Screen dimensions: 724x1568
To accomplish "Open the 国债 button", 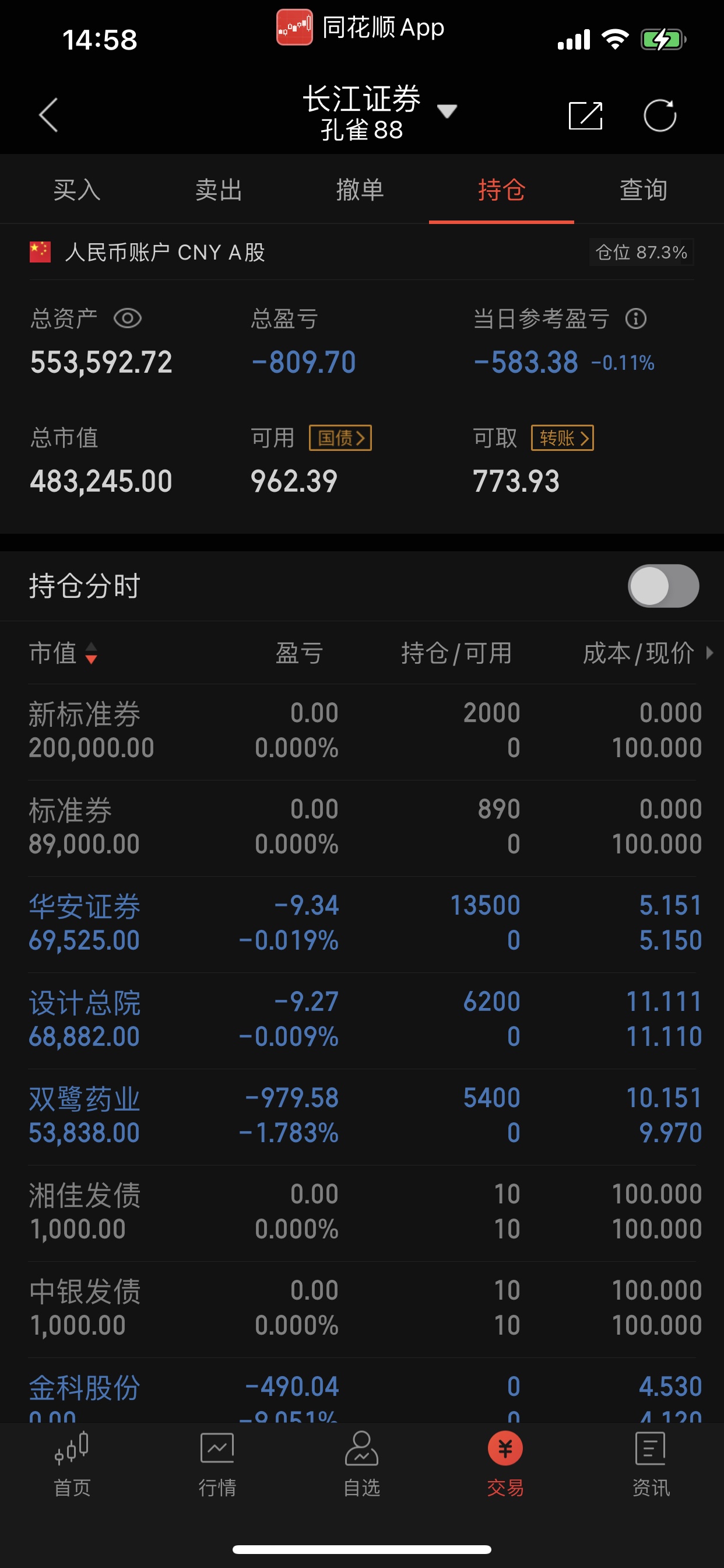I will click(340, 437).
